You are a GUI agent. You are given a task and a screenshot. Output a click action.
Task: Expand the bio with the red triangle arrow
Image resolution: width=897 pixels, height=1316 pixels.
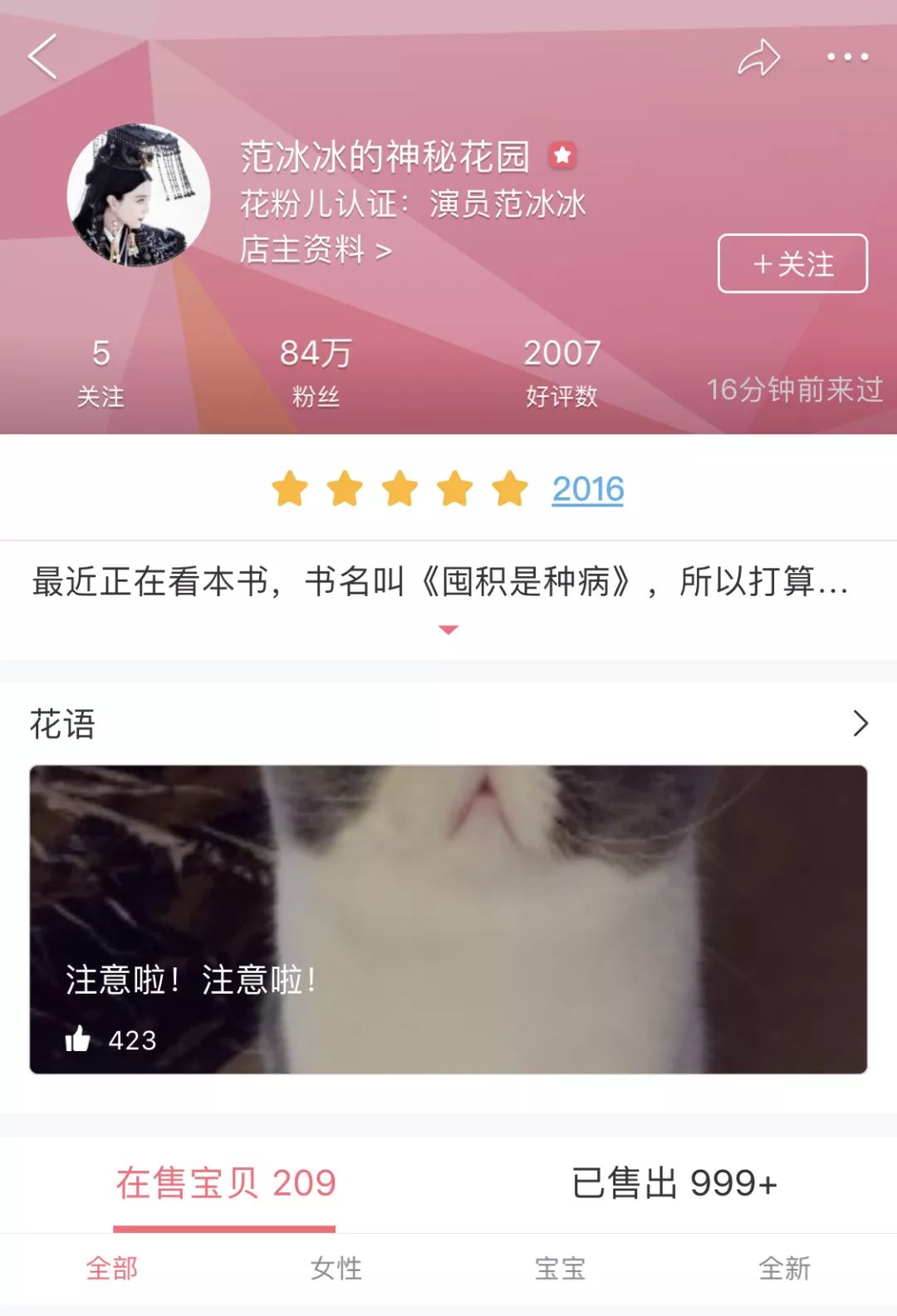448,629
